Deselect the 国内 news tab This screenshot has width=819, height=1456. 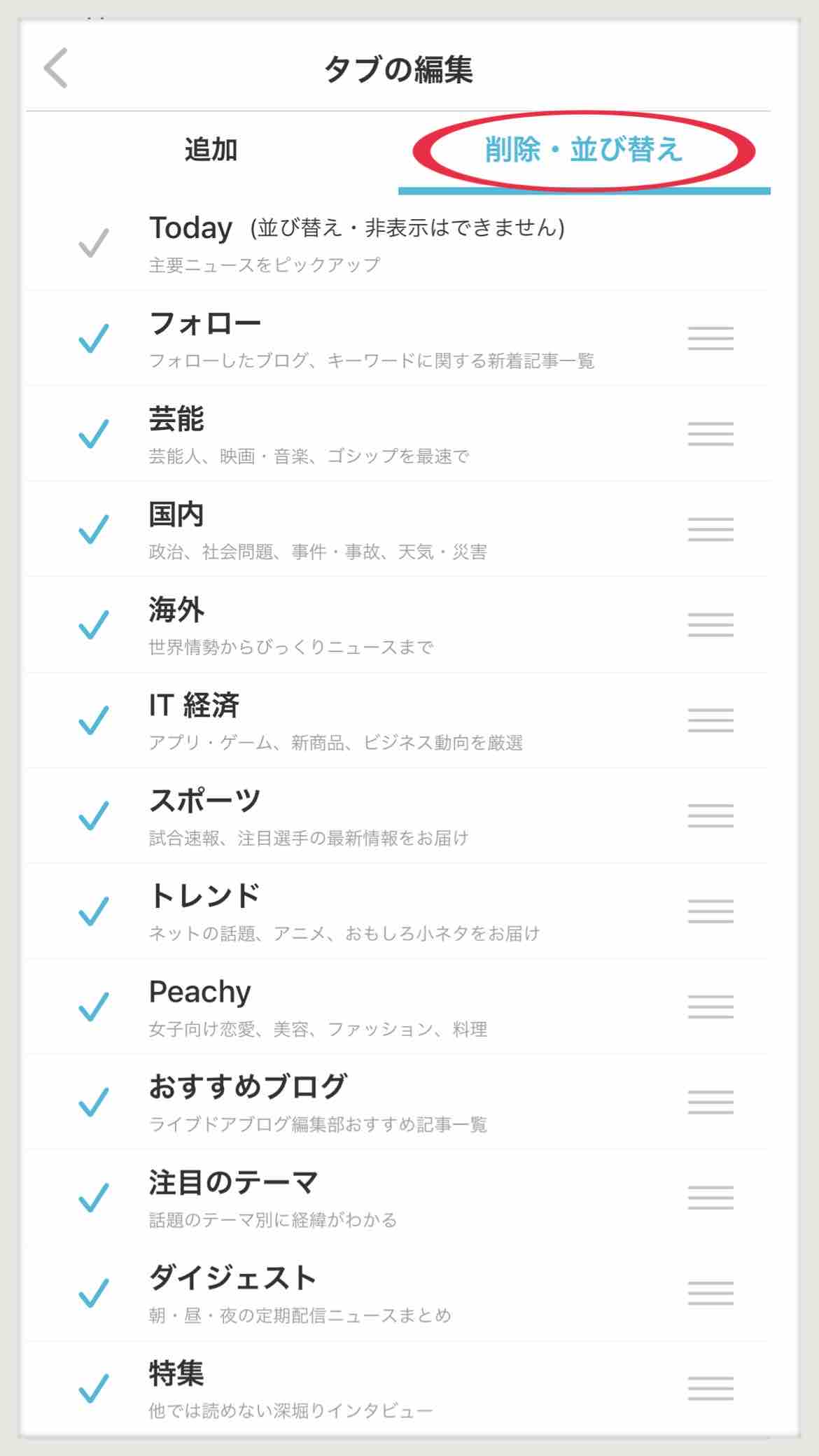pyautogui.click(x=93, y=529)
